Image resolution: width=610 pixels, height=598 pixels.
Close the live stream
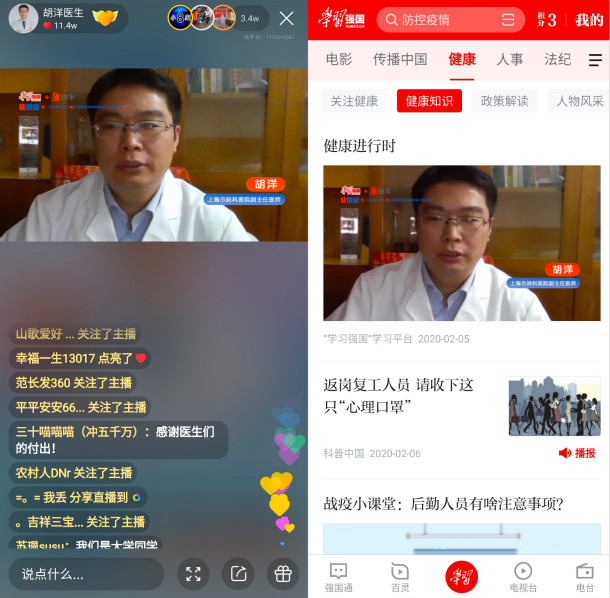coord(286,19)
